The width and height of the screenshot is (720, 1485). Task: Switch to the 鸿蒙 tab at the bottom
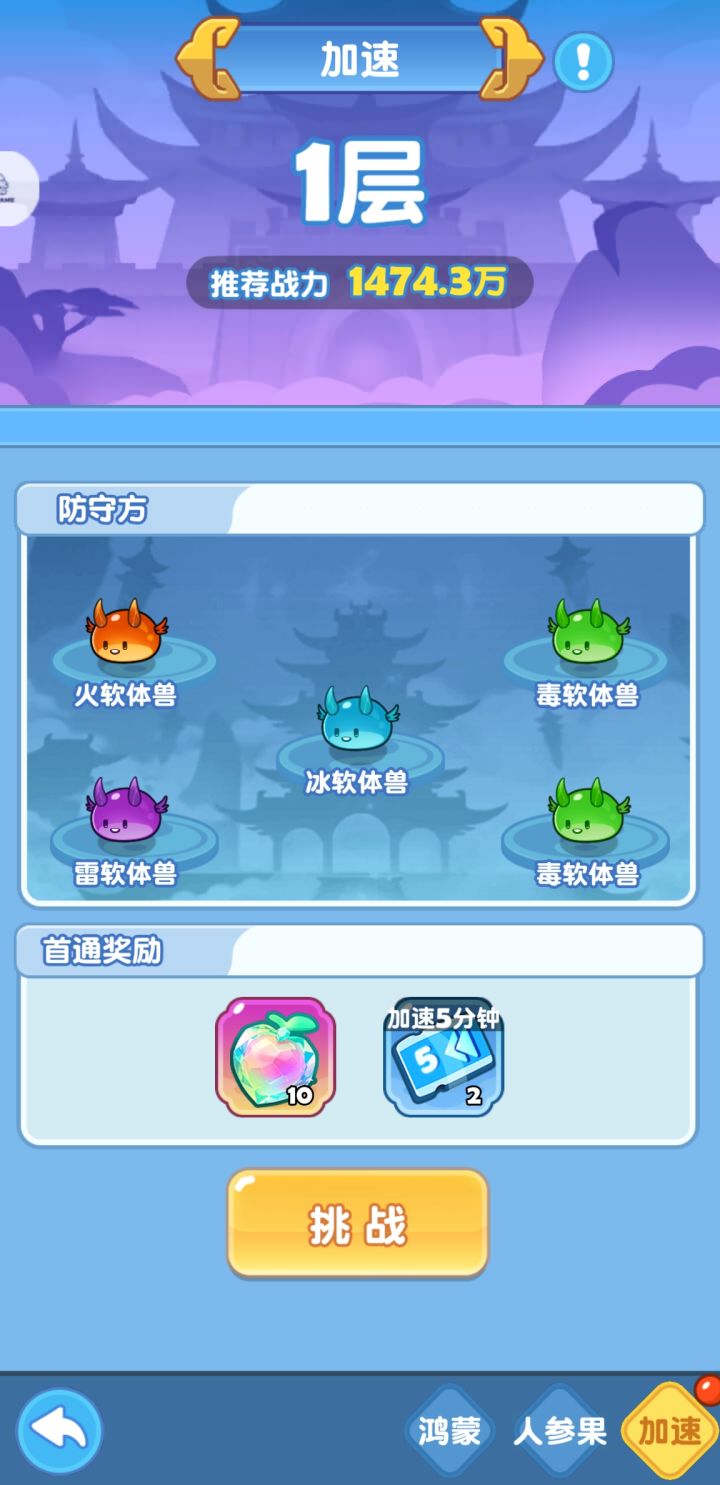[449, 1431]
